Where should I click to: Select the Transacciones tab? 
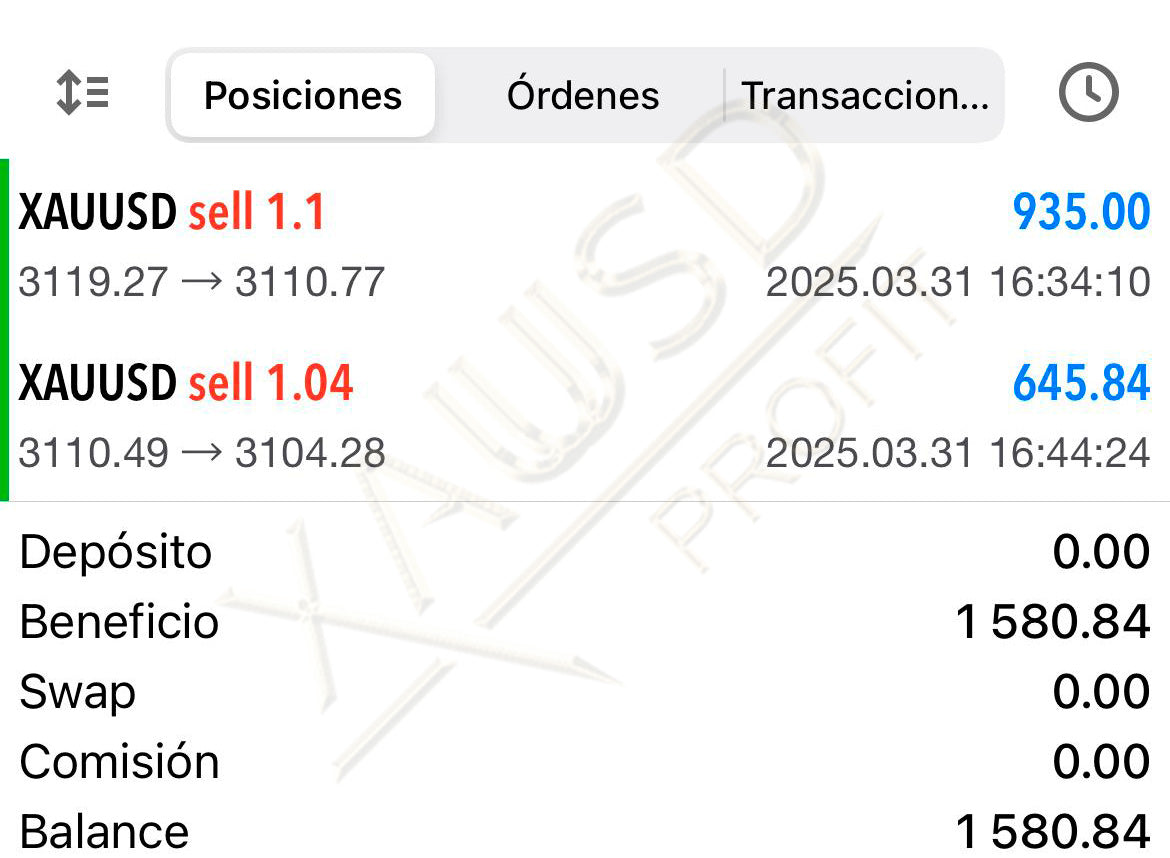pyautogui.click(x=864, y=96)
